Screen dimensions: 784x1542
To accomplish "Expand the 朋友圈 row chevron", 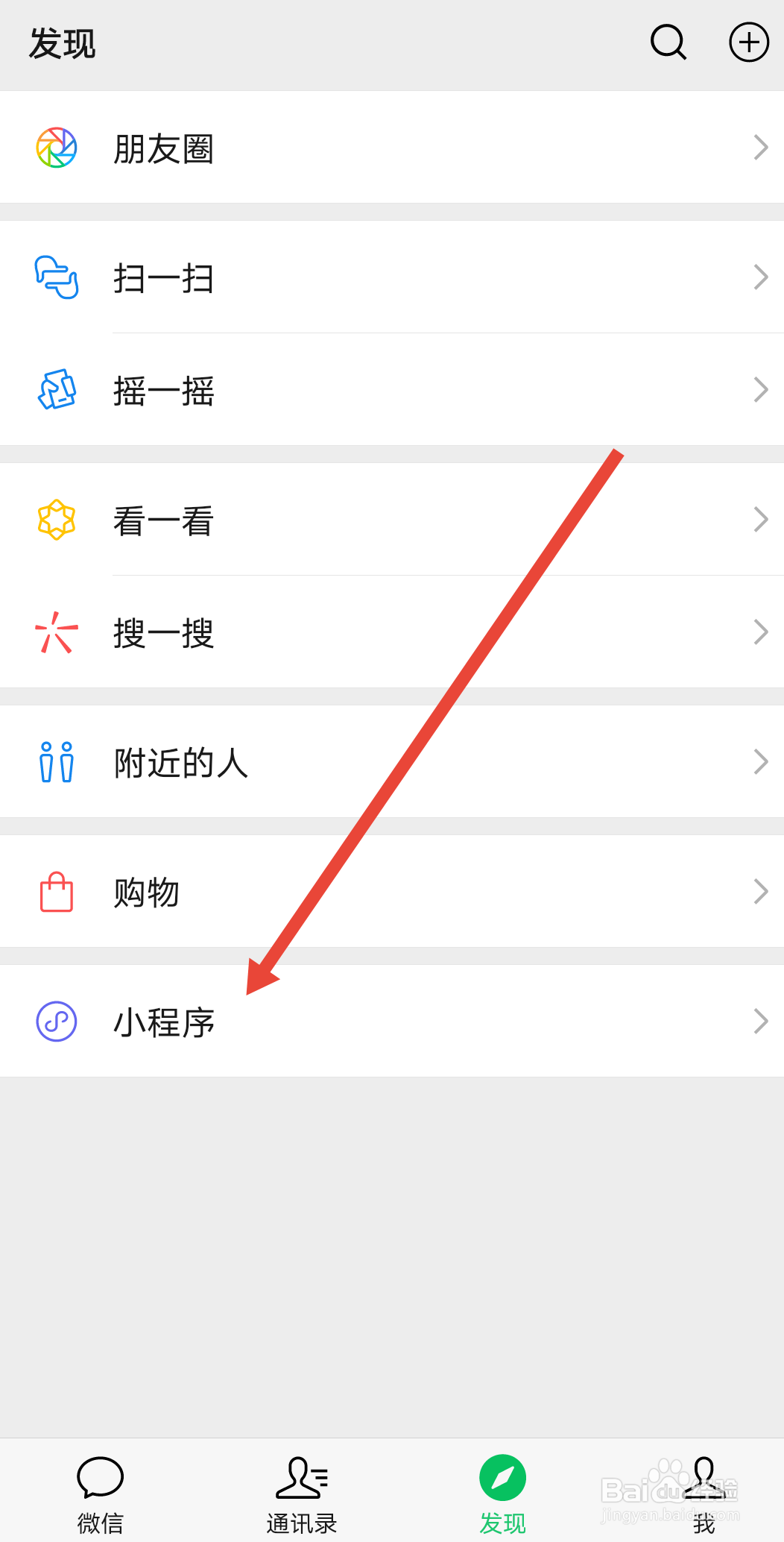I will 760,147.
